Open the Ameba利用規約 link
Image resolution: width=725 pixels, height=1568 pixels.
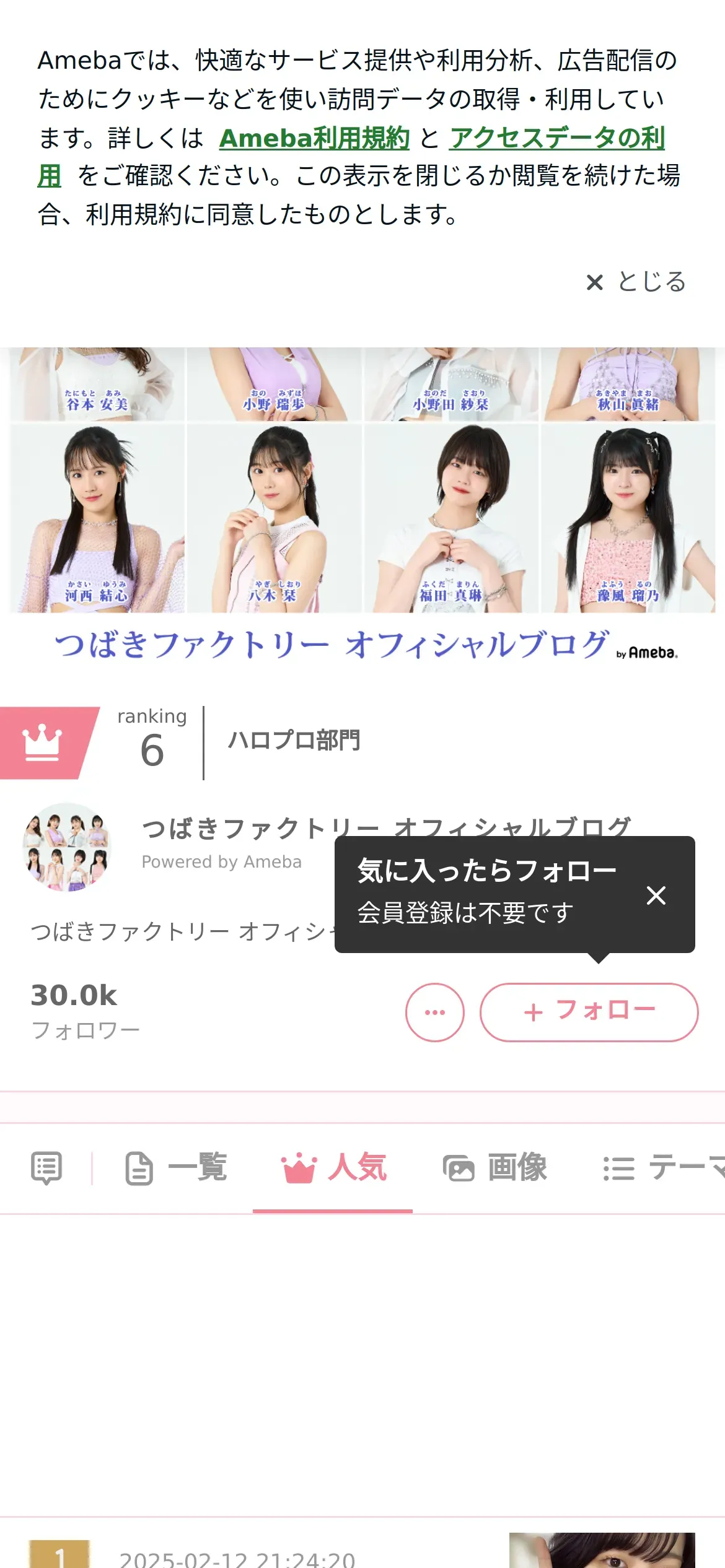(x=314, y=138)
